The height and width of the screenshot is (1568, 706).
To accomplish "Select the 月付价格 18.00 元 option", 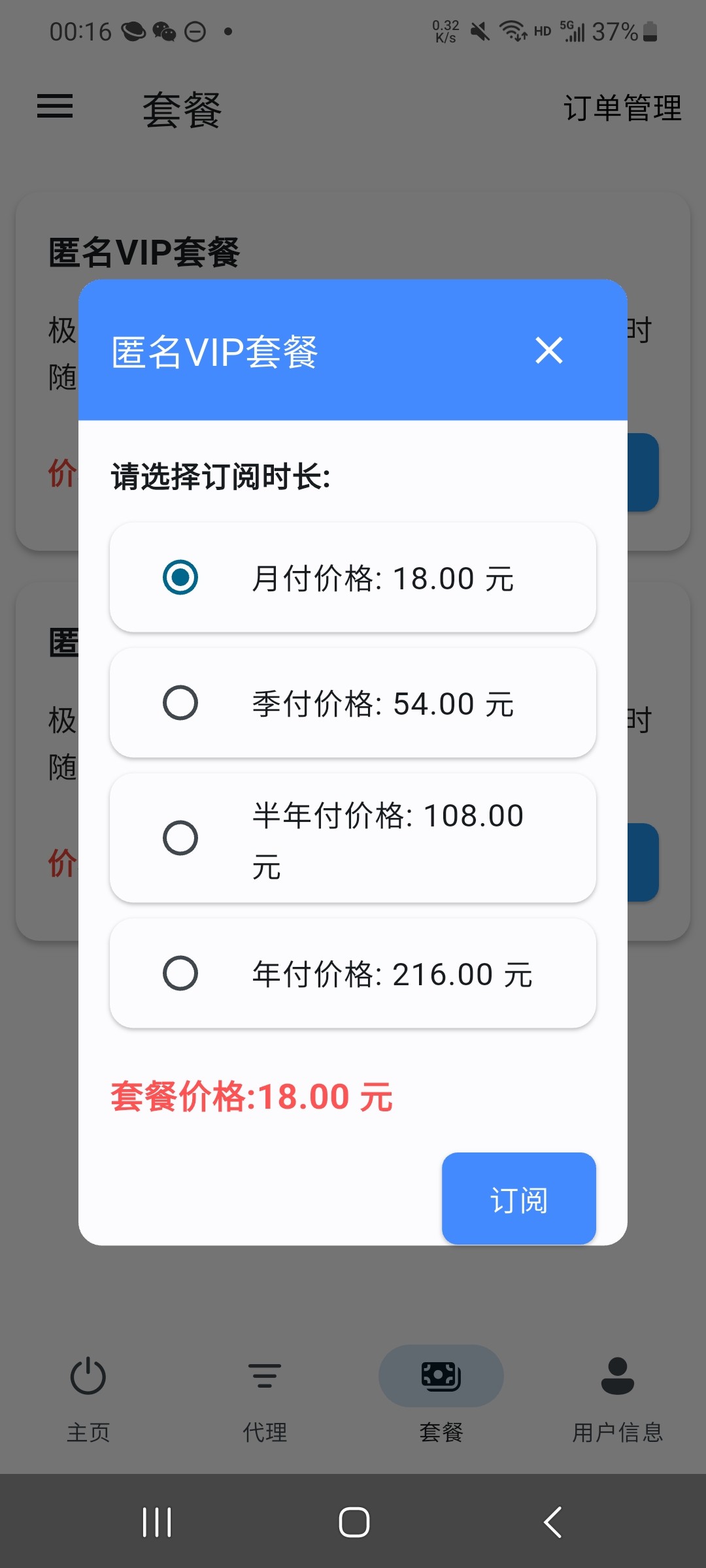I will 180,578.
